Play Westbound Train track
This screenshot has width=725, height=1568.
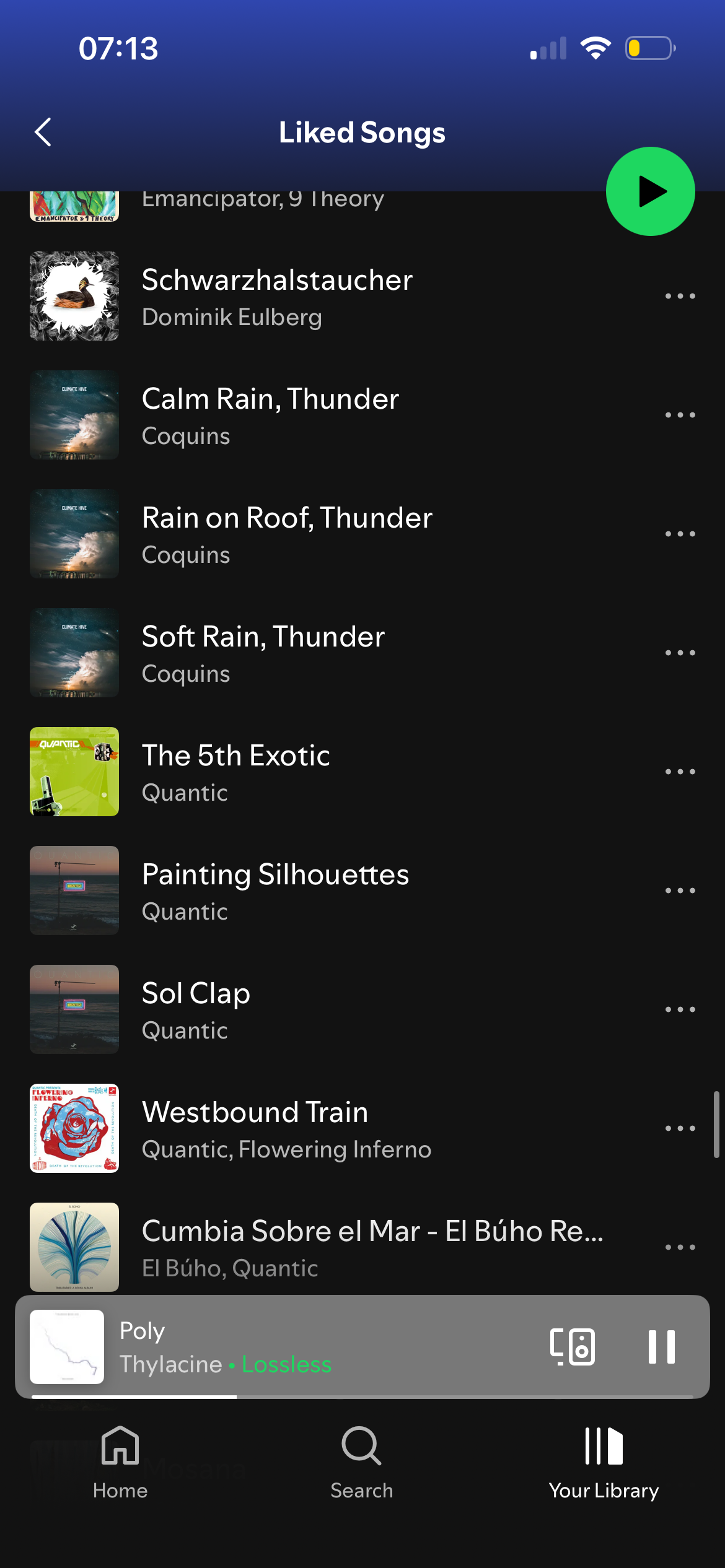coord(255,1128)
